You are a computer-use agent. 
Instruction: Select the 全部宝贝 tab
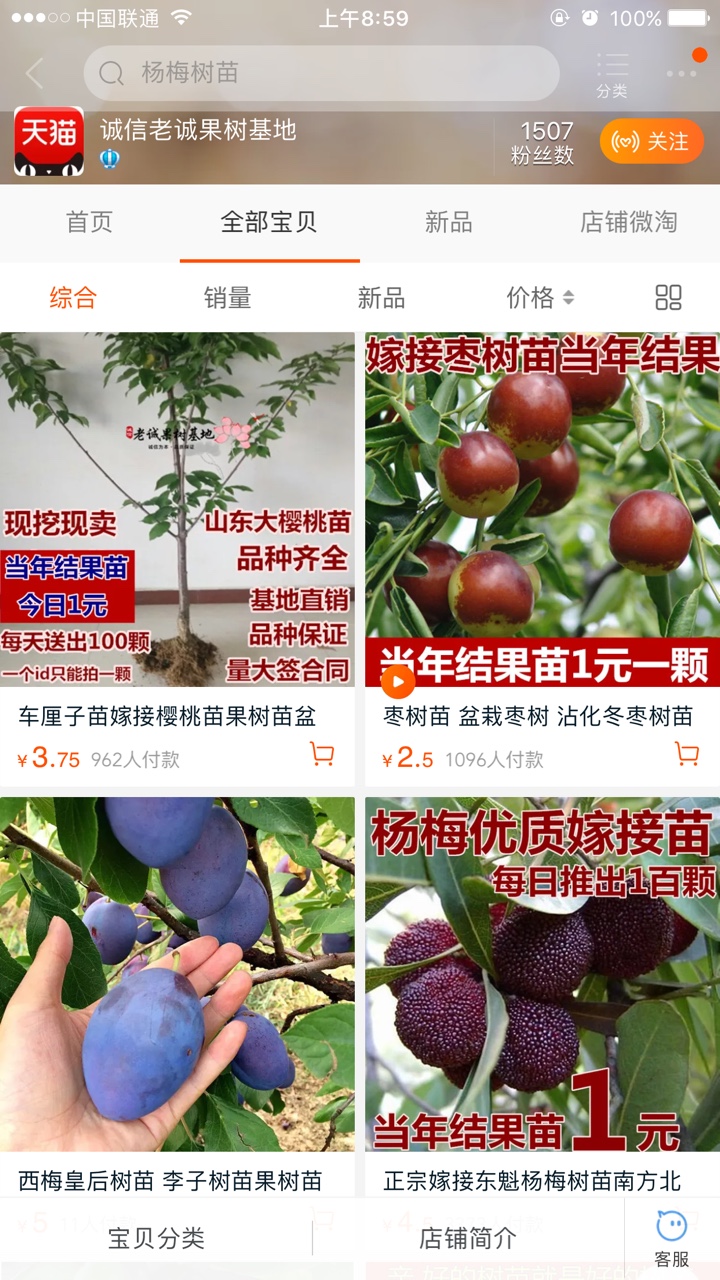(269, 222)
